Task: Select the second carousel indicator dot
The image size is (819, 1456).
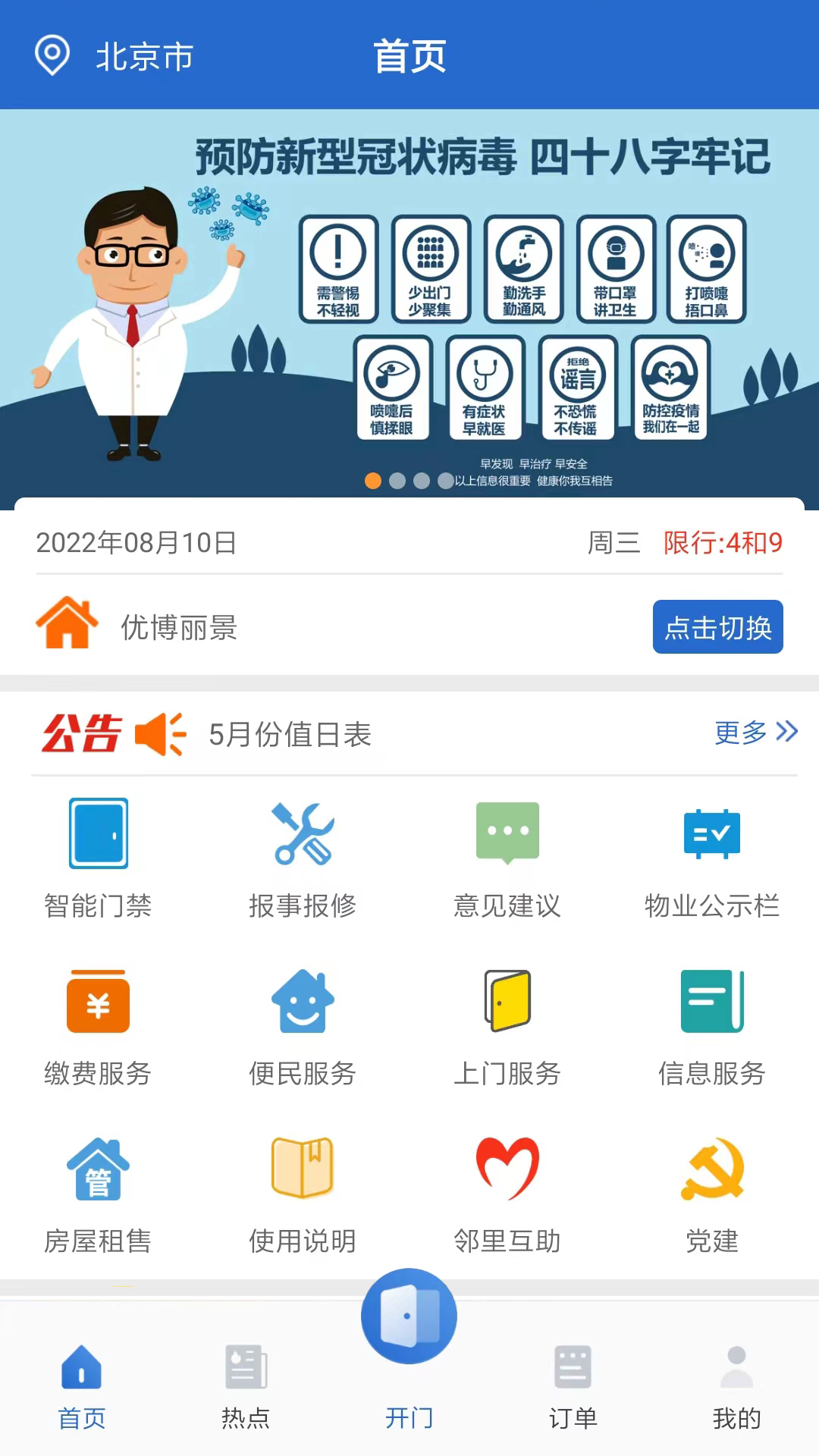Action: (397, 480)
